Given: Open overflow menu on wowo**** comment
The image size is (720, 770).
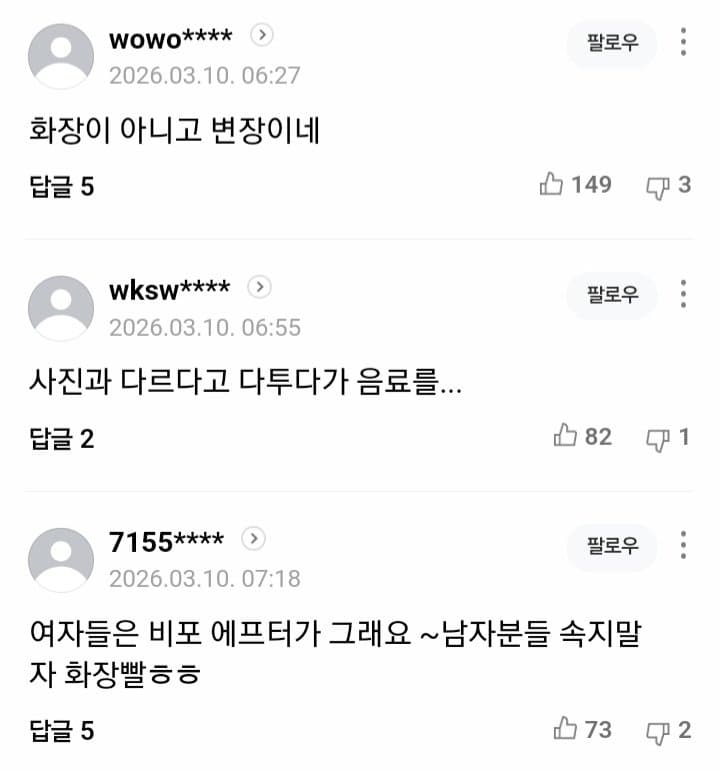Looking at the screenshot, I should pos(683,43).
